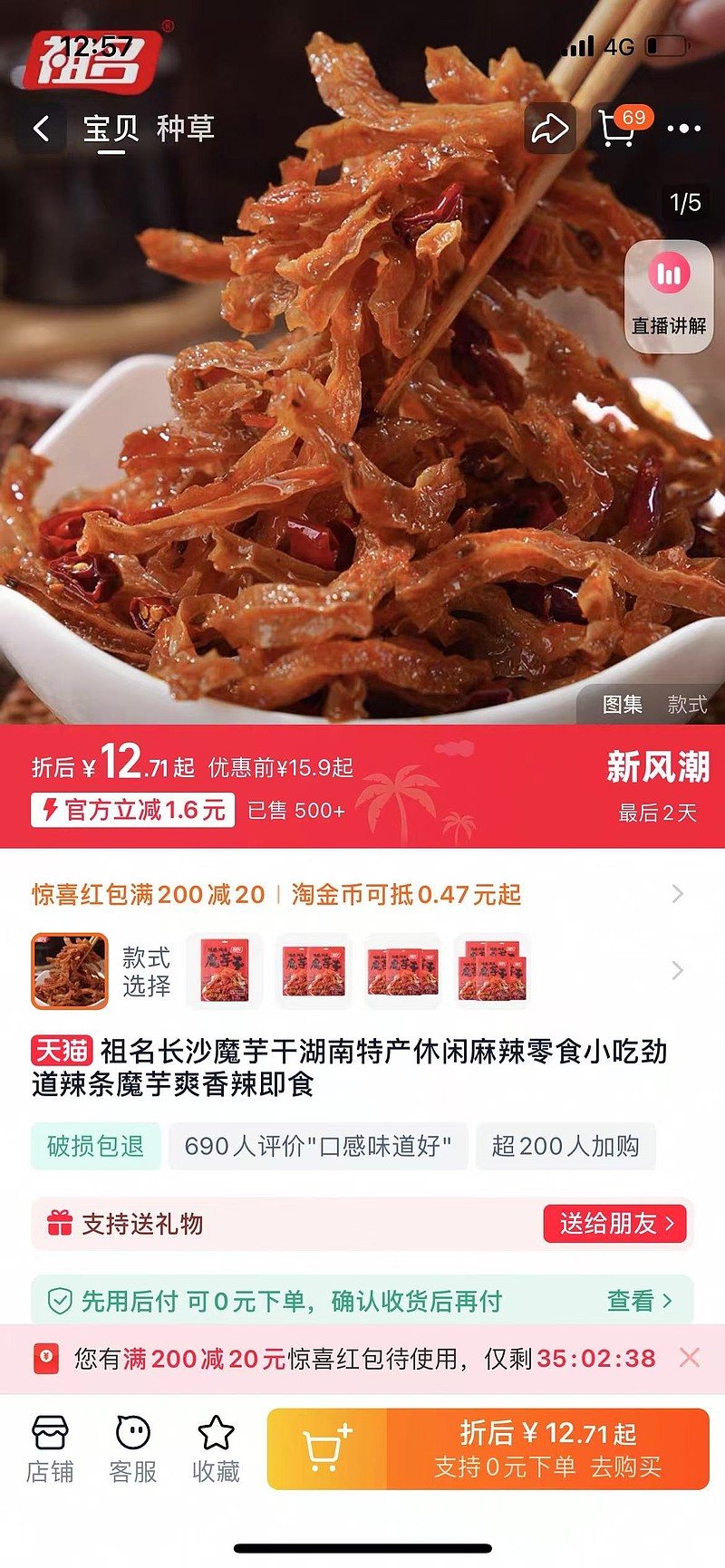Dismiss the red packet reminder banner
Screen dimensions: 725x1568
click(690, 1357)
